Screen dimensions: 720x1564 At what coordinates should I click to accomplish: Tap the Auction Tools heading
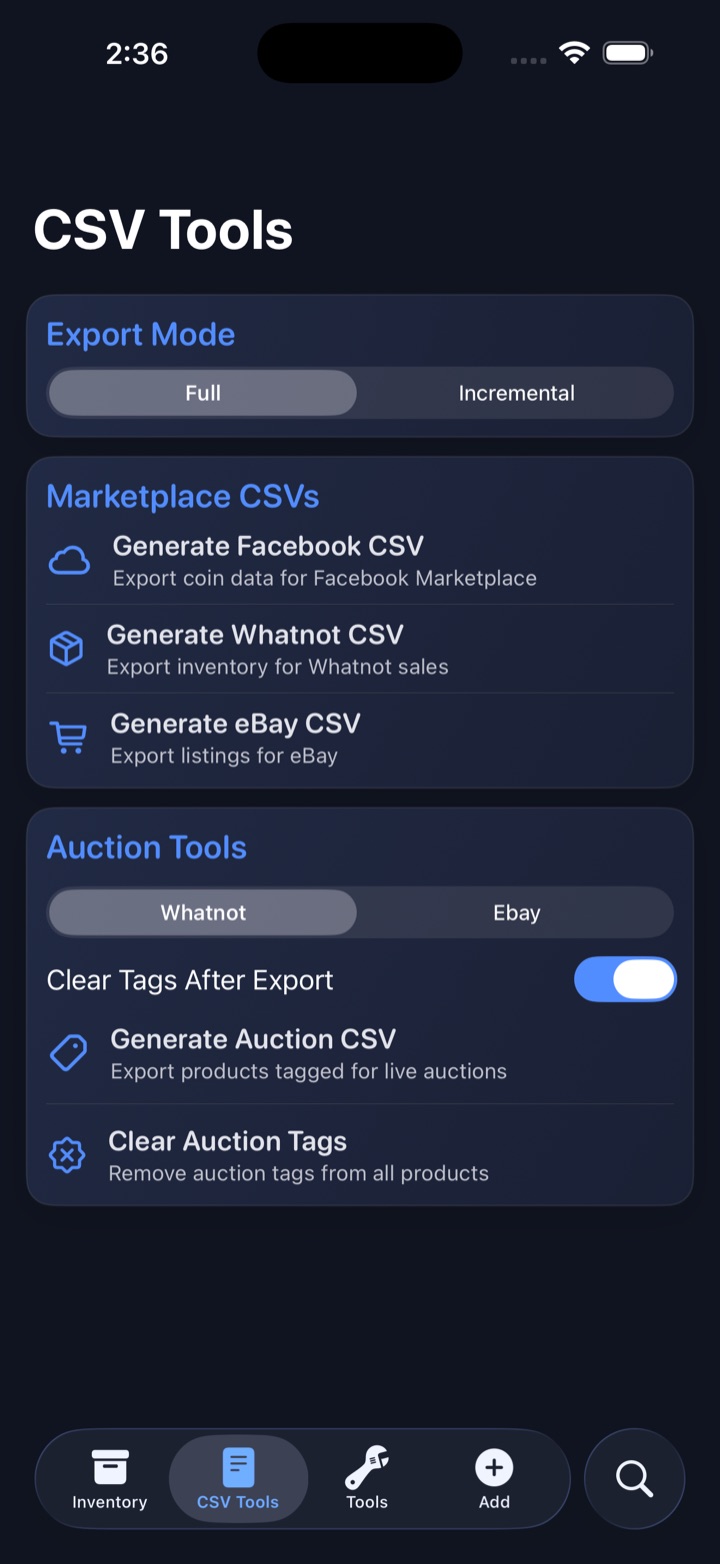(146, 847)
